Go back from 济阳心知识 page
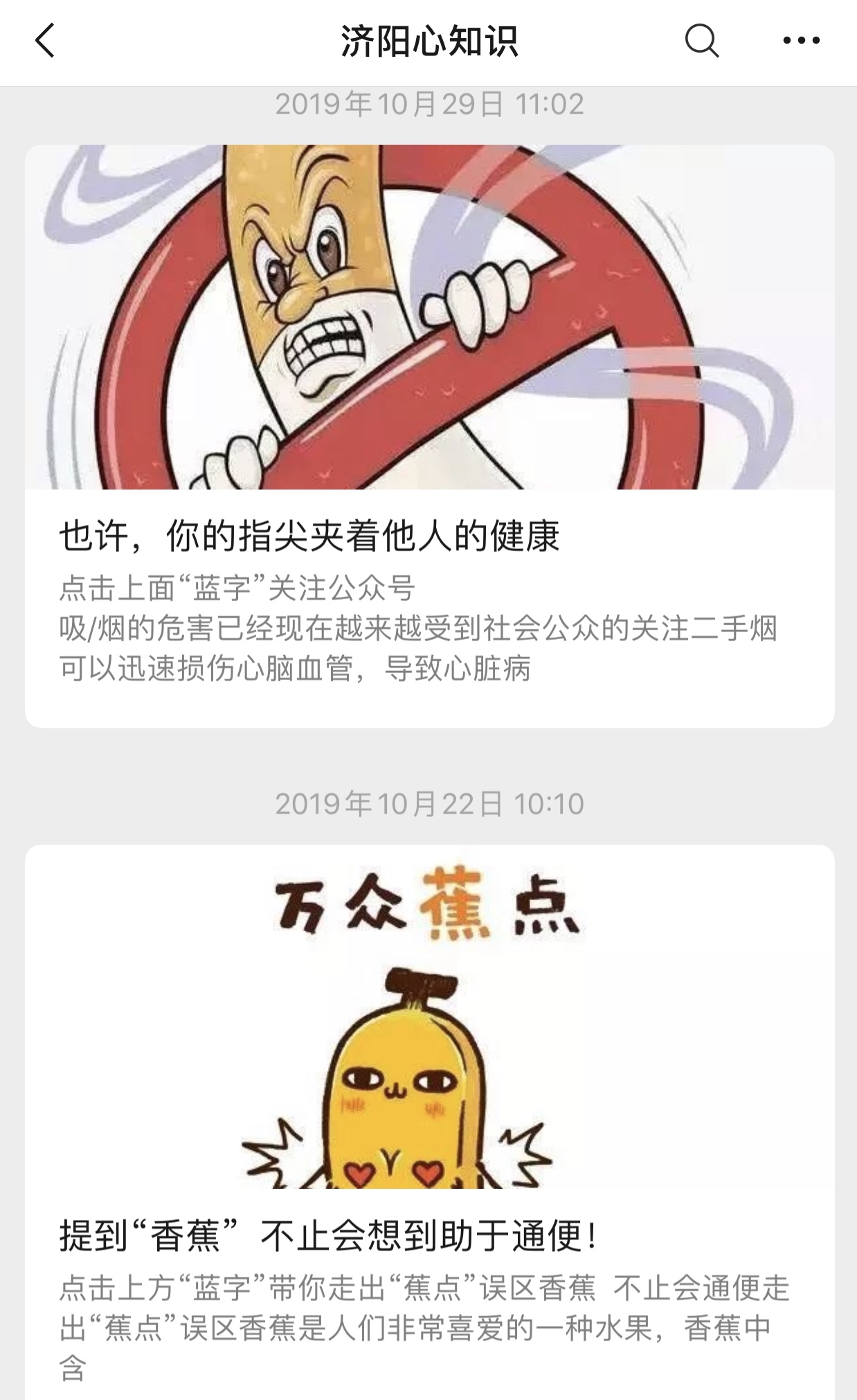857x1400 pixels. [45, 42]
